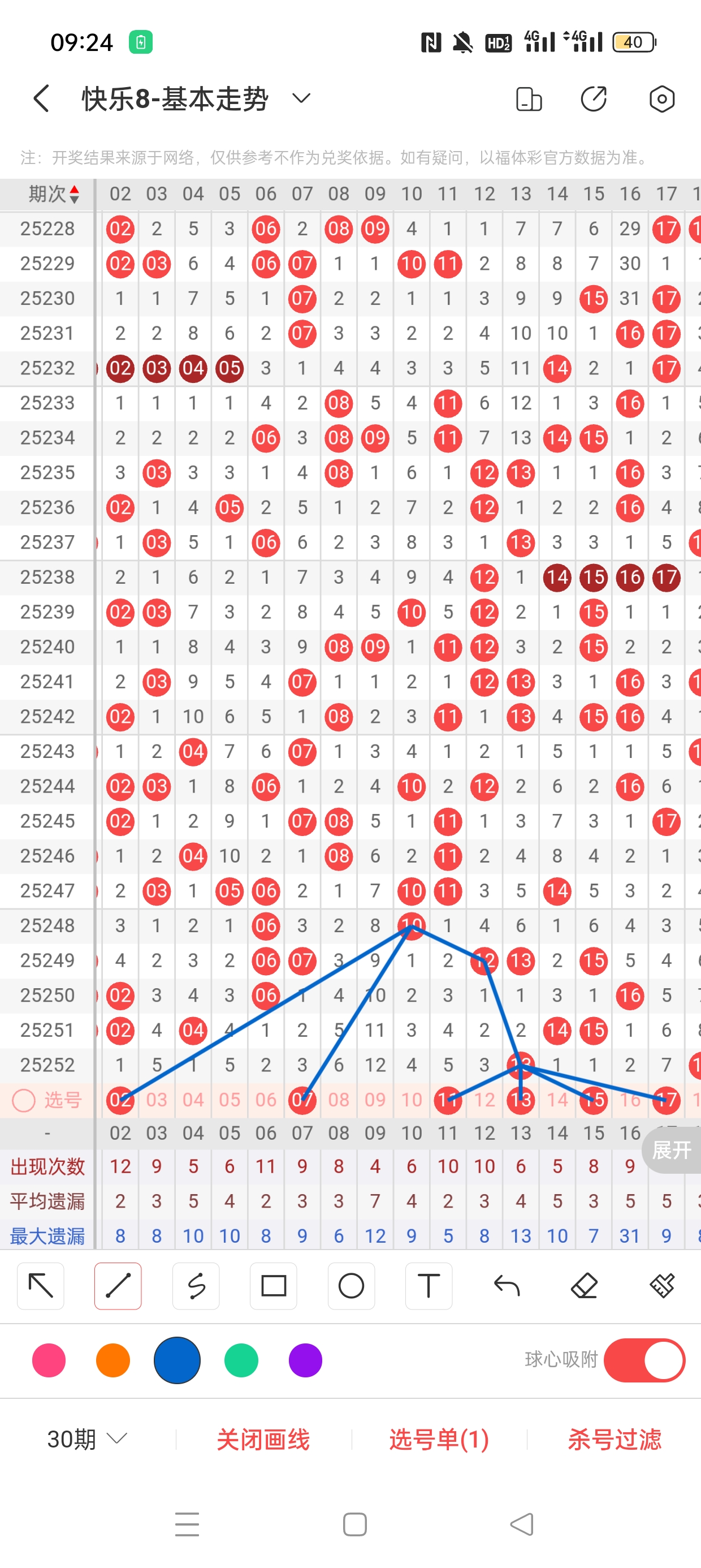Undo the last drawn line
The image size is (701, 1568).
[x=507, y=1286]
